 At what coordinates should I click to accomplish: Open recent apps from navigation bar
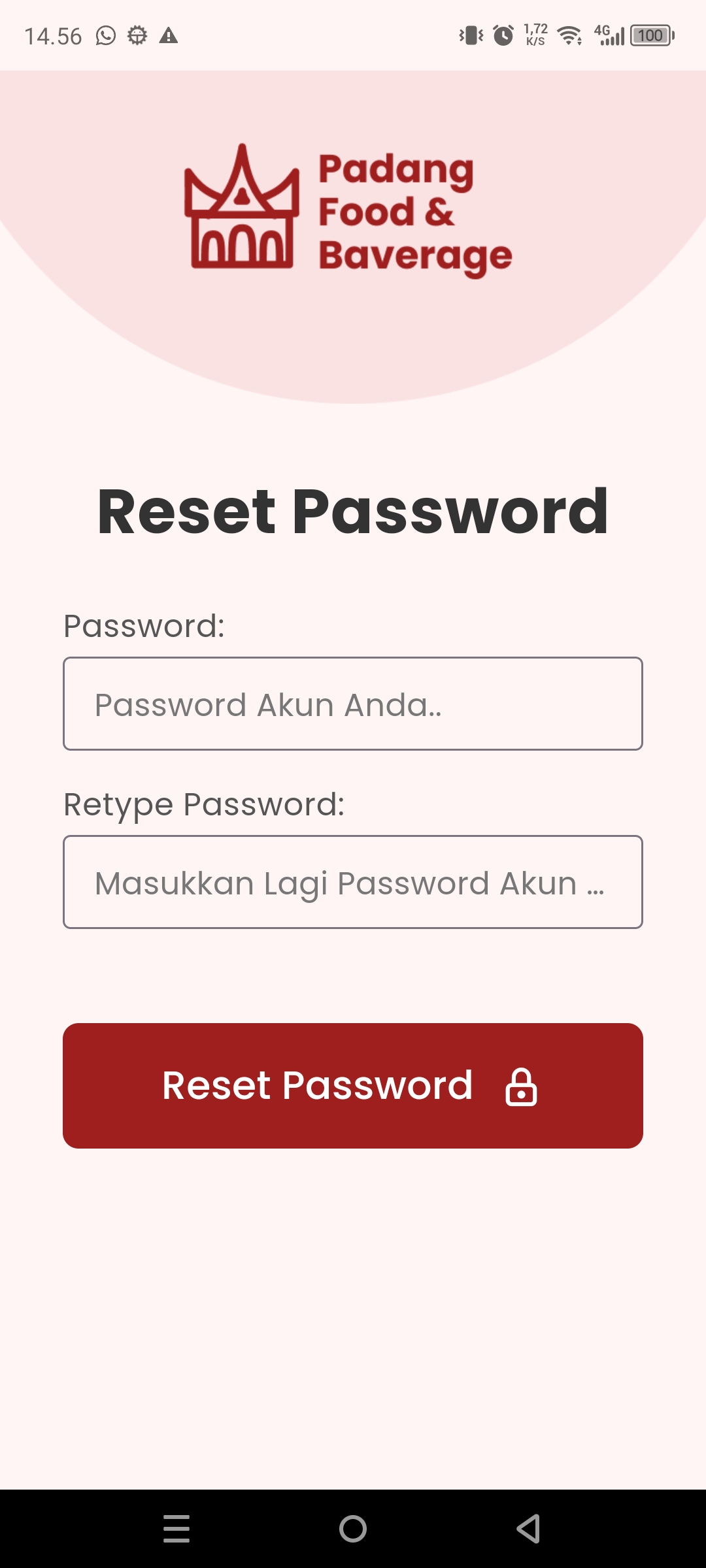(176, 1529)
